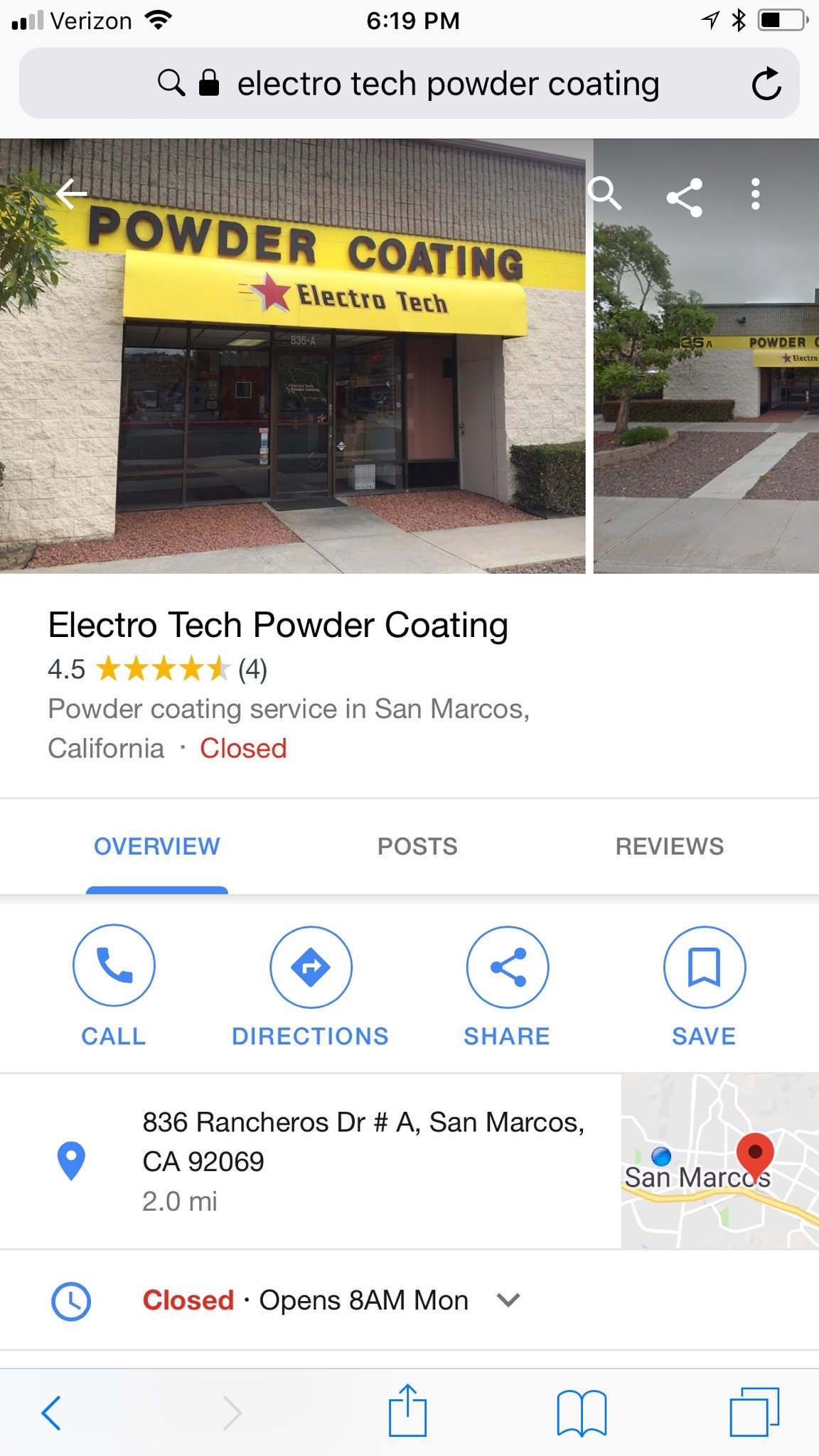The height and width of the screenshot is (1456, 819).
Task: Open Safari bookmarks
Action: point(582,1412)
